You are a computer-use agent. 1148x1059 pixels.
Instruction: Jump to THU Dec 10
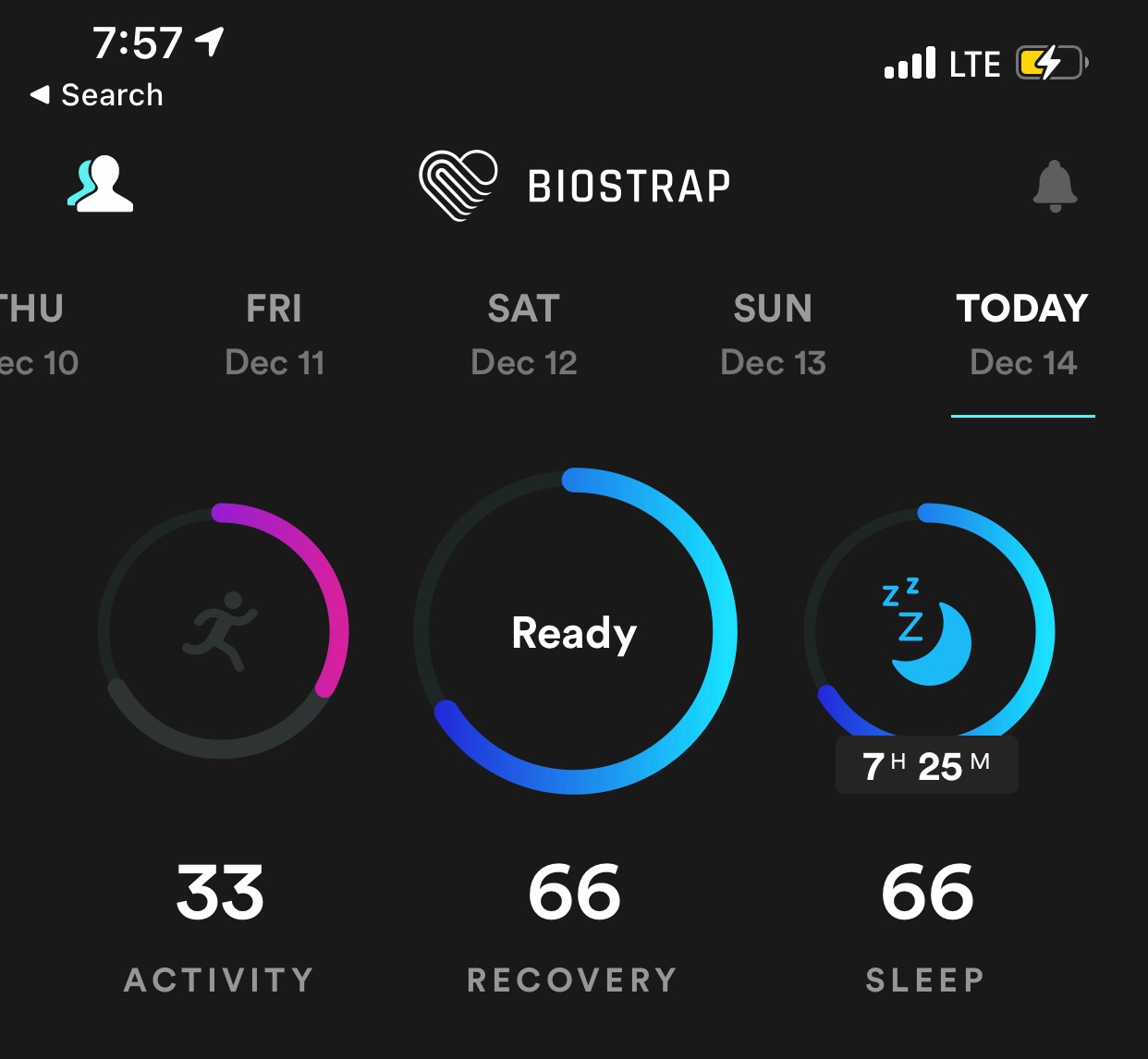pyautogui.click(x=35, y=334)
